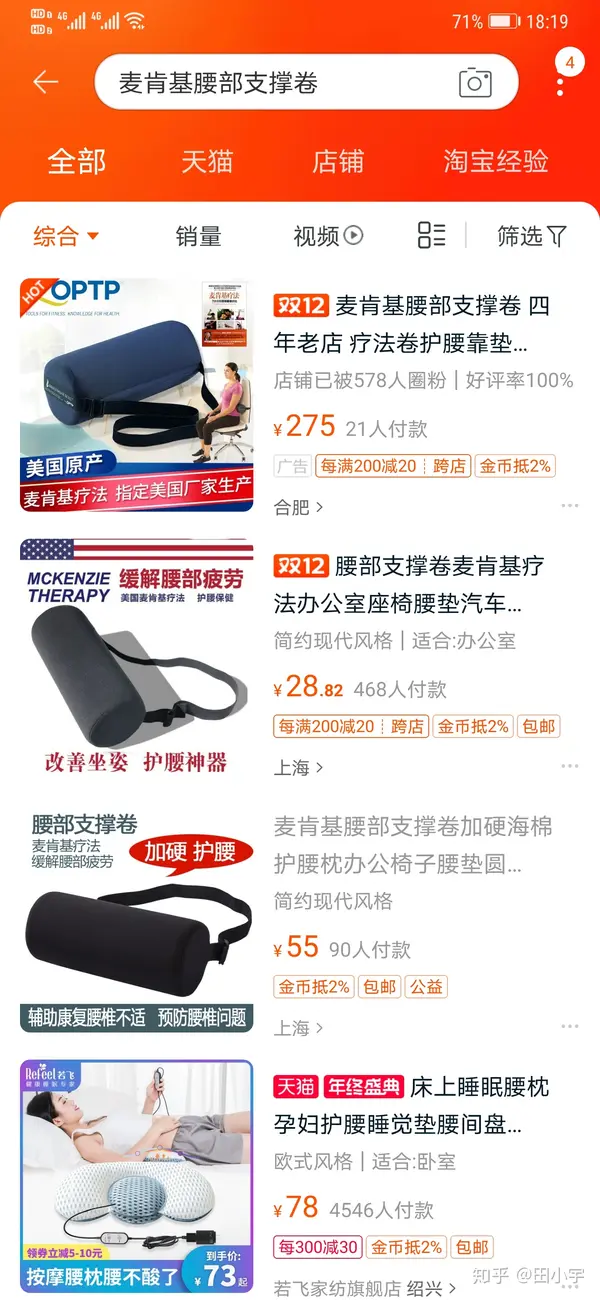The width and height of the screenshot is (600, 1300).
Task: Open camera image search
Action: point(475,83)
